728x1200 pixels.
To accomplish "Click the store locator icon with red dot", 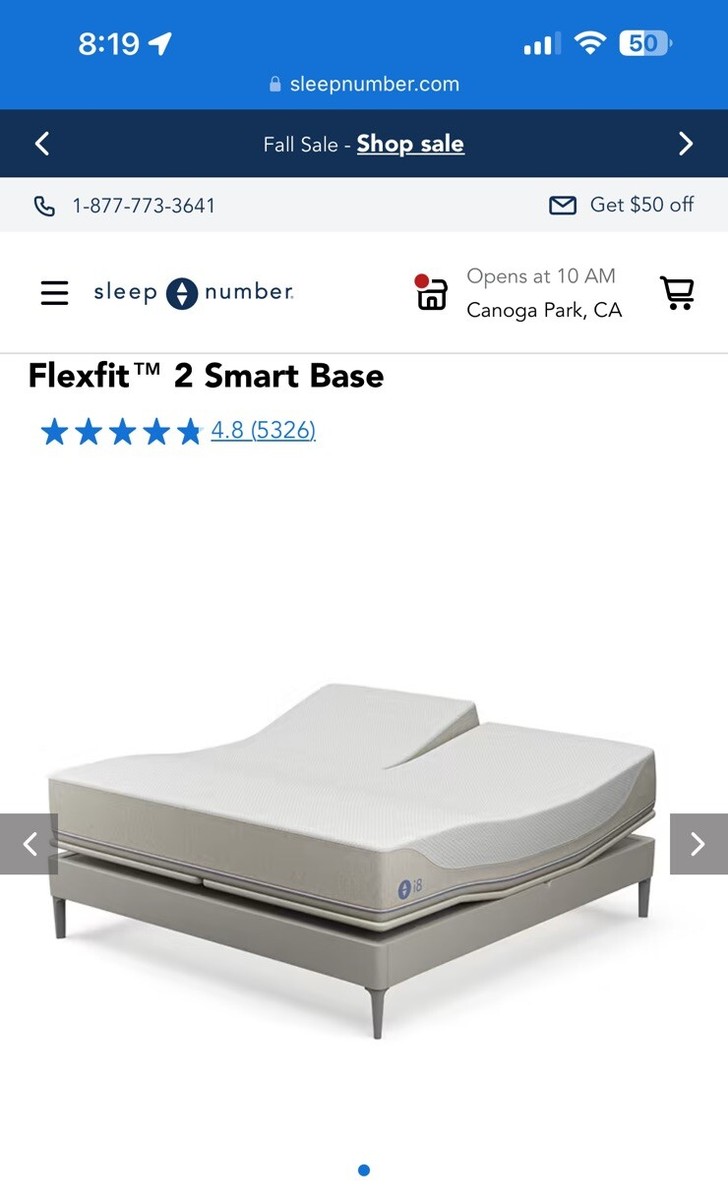I will [430, 295].
